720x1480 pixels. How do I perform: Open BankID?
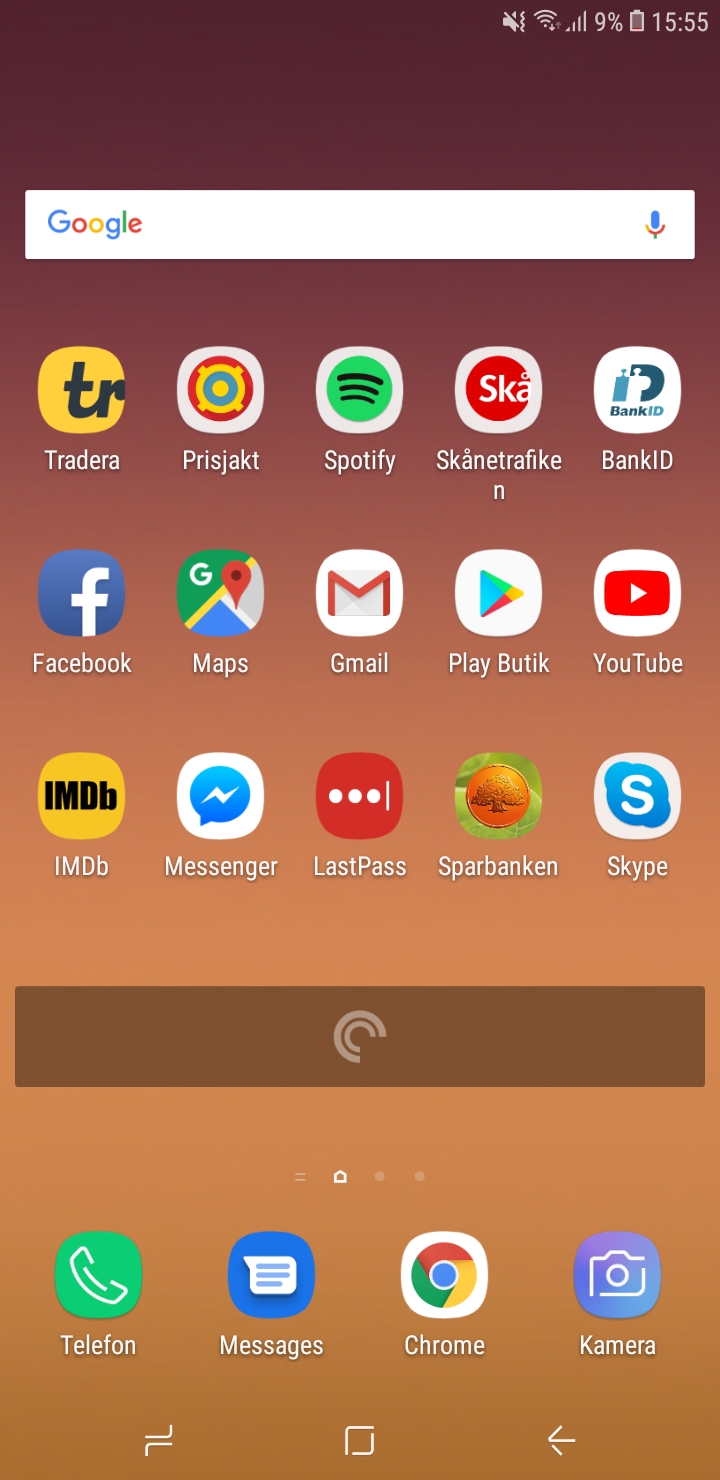pyautogui.click(x=638, y=390)
